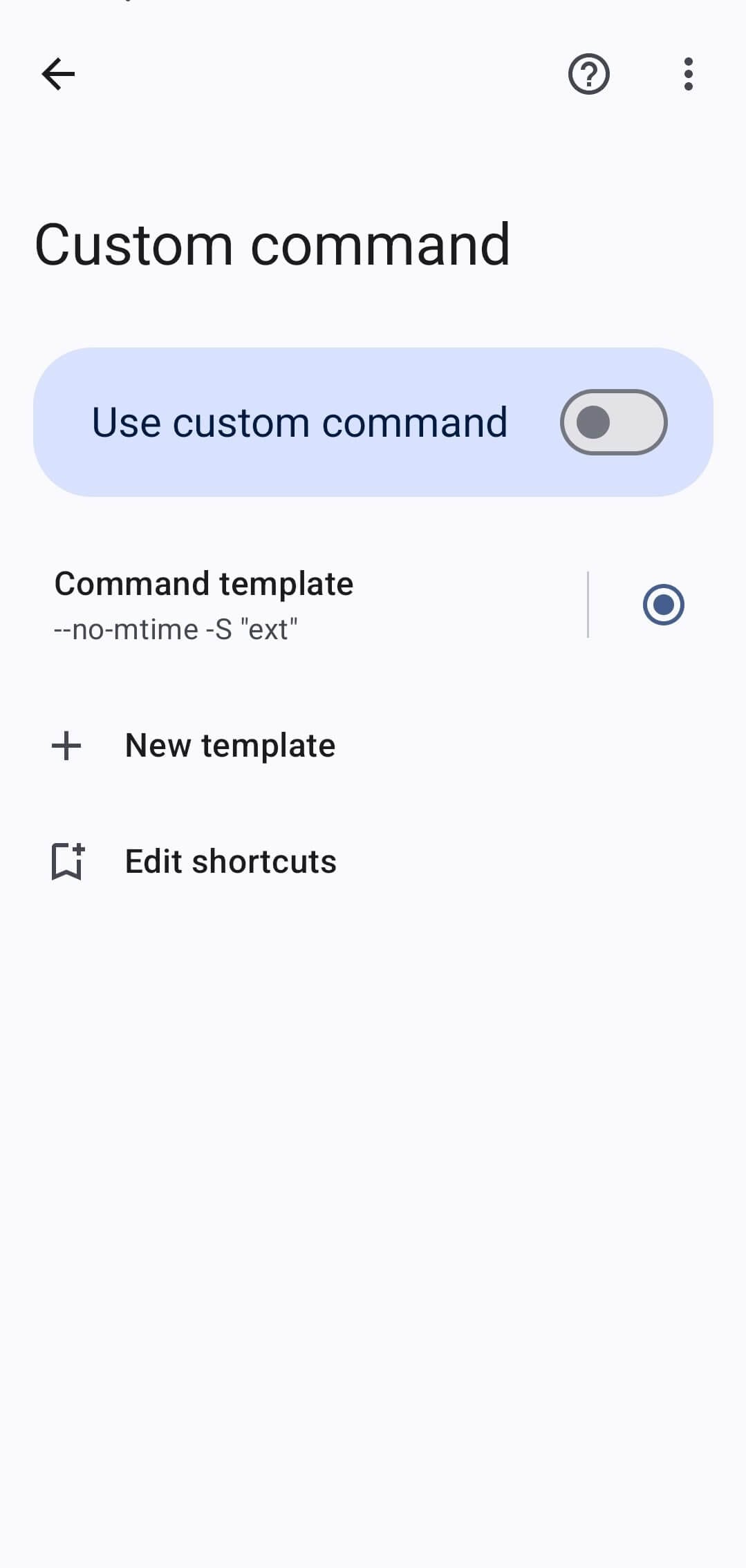This screenshot has width=746, height=1568.
Task: Go back using the arrow icon
Action: click(58, 74)
